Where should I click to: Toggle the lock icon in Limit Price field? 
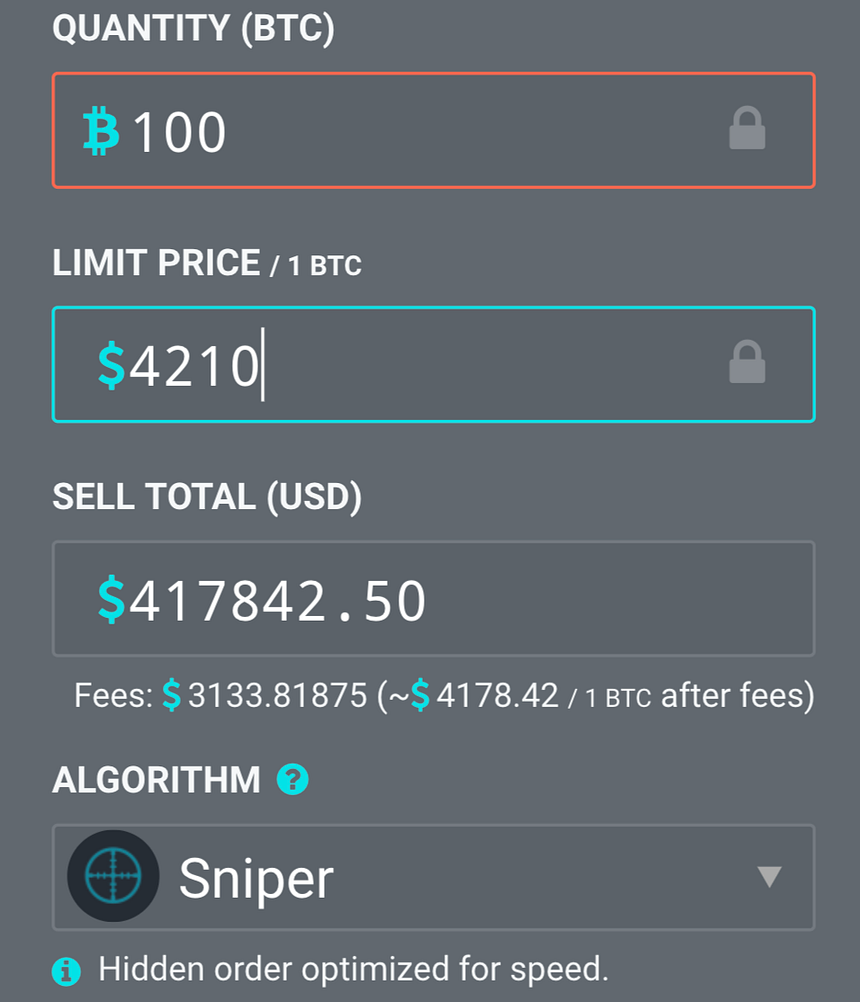tap(747, 363)
